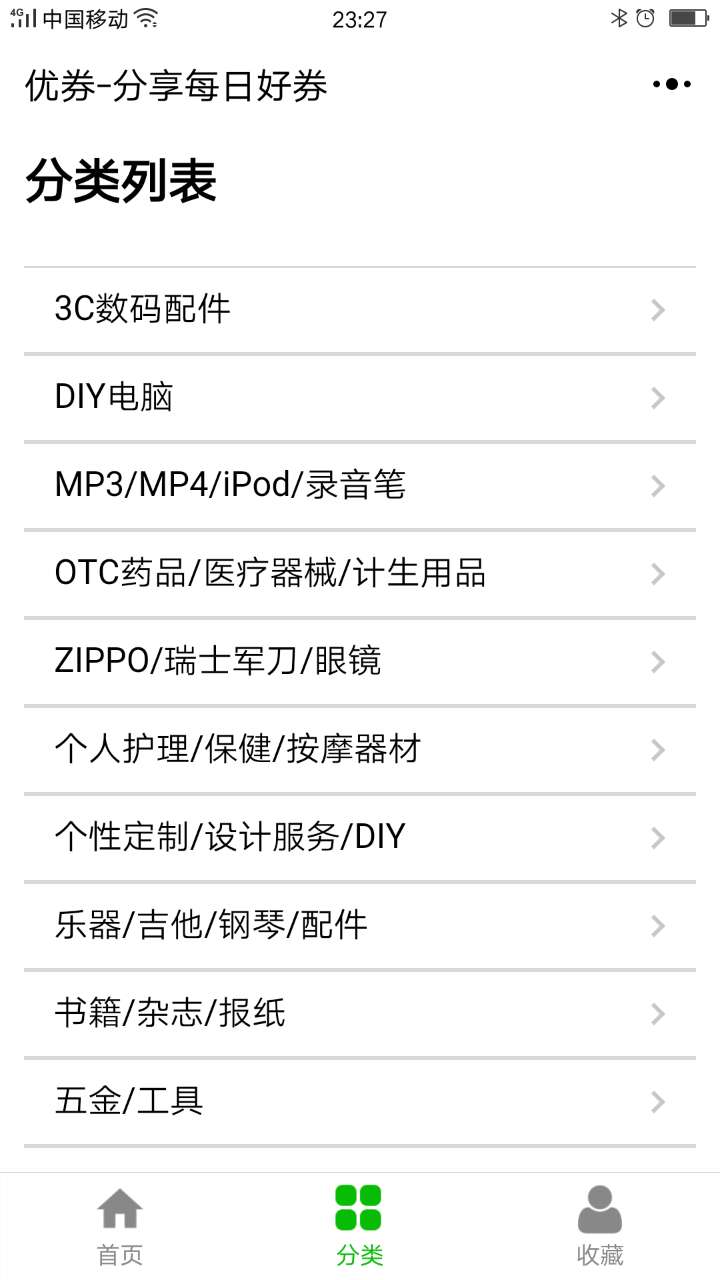
Task: Open the DIY电脑 category
Action: pyautogui.click(x=360, y=398)
